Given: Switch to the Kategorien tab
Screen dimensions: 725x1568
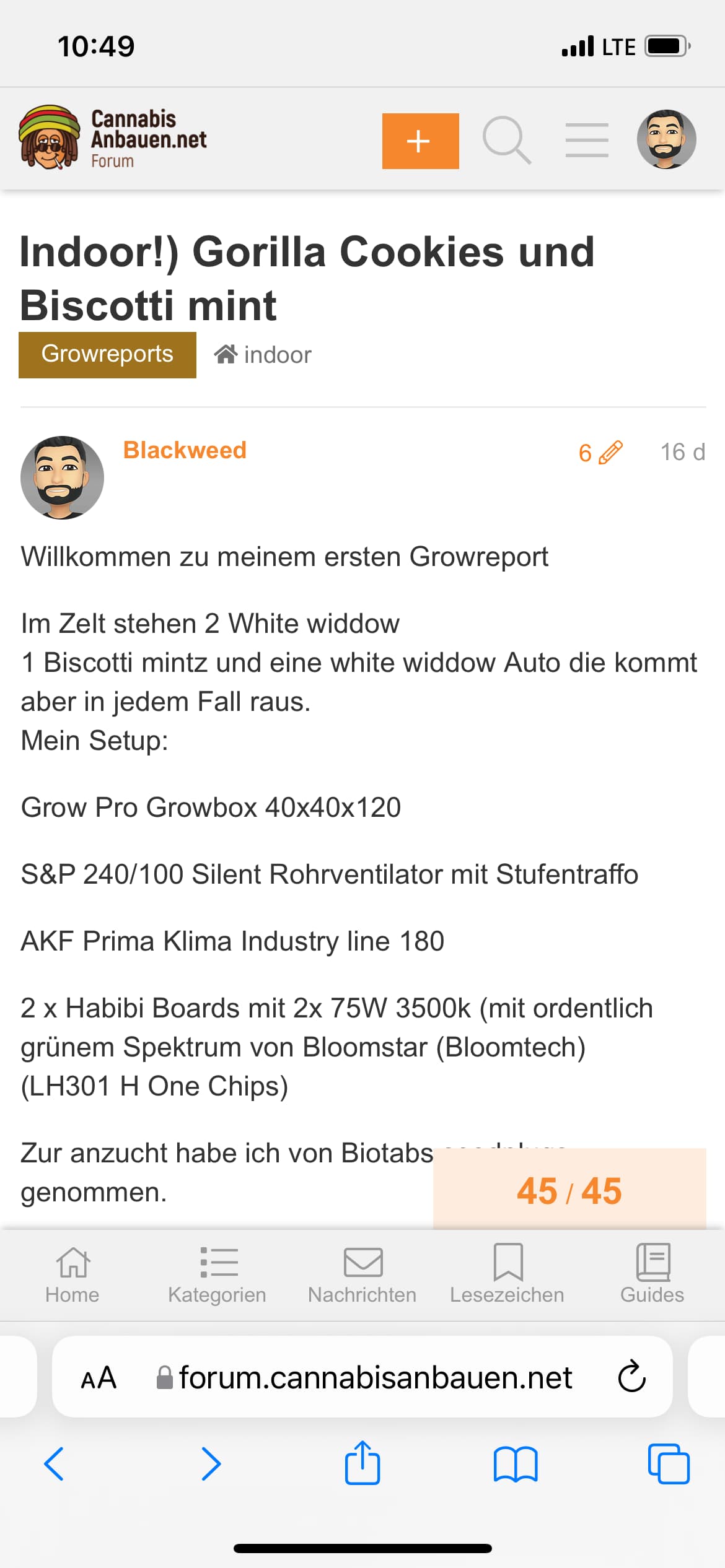Looking at the screenshot, I should point(217,1273).
